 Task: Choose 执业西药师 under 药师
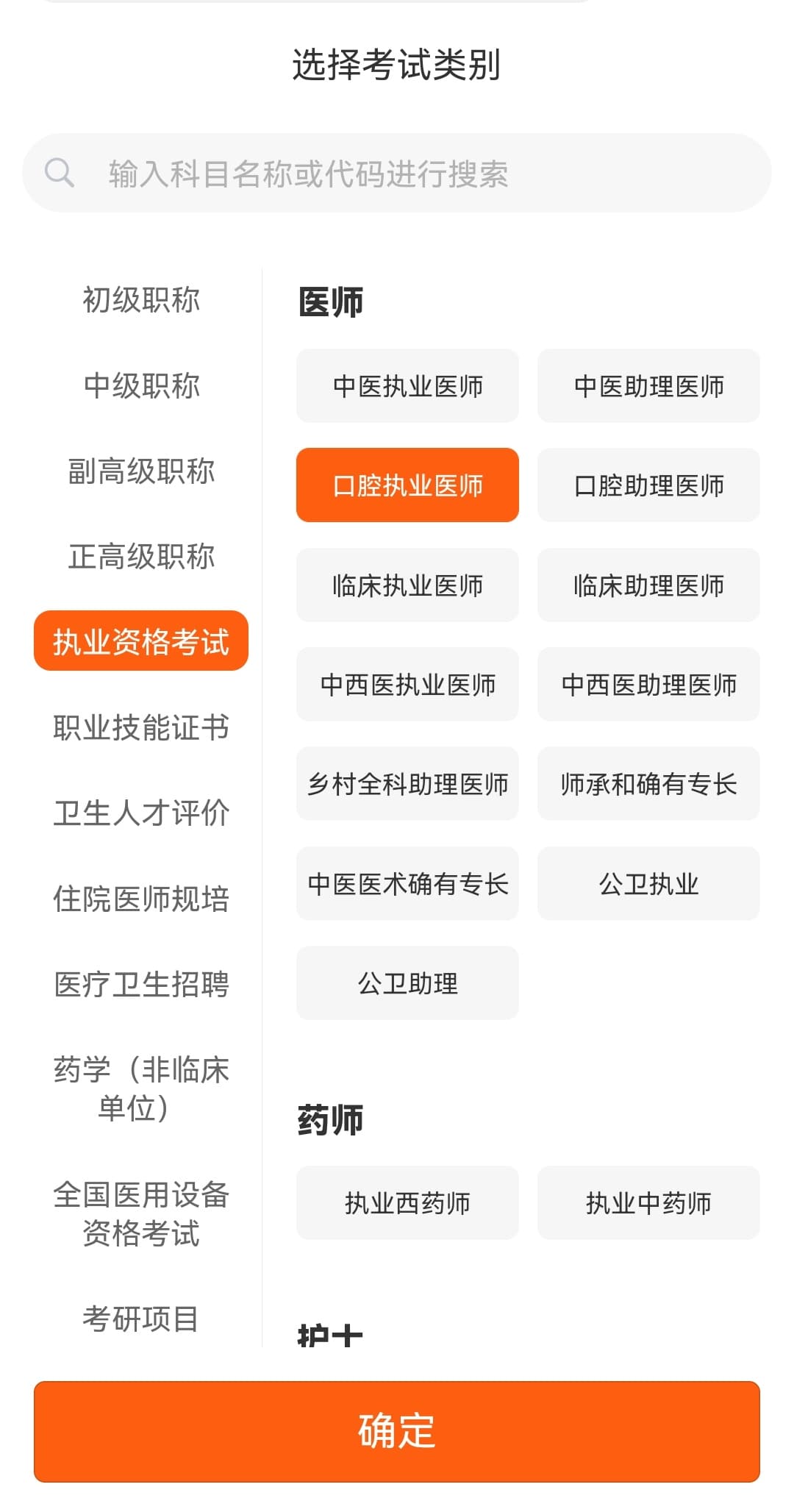(x=407, y=1203)
